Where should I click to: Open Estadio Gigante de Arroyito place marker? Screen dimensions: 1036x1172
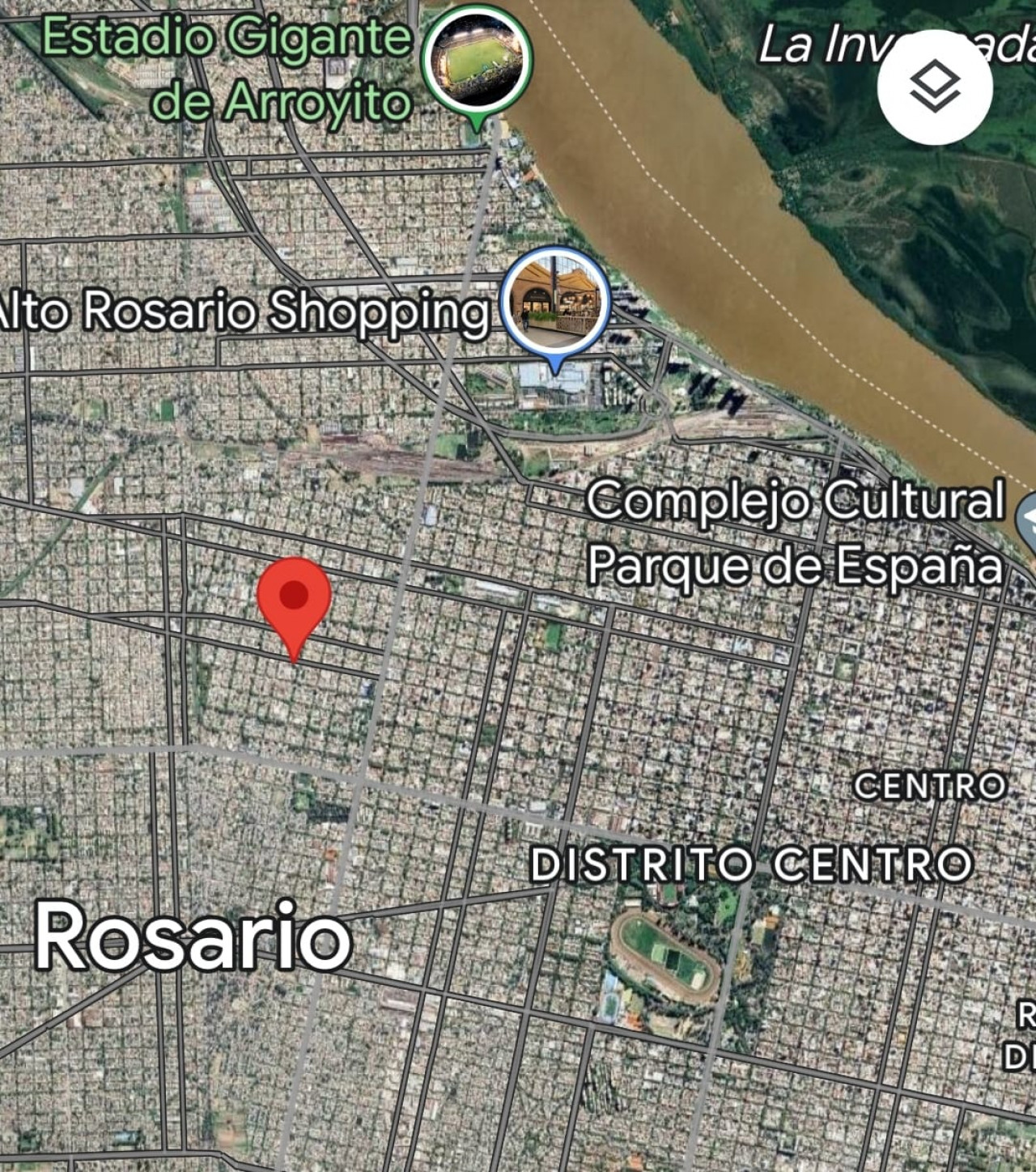coord(477,60)
